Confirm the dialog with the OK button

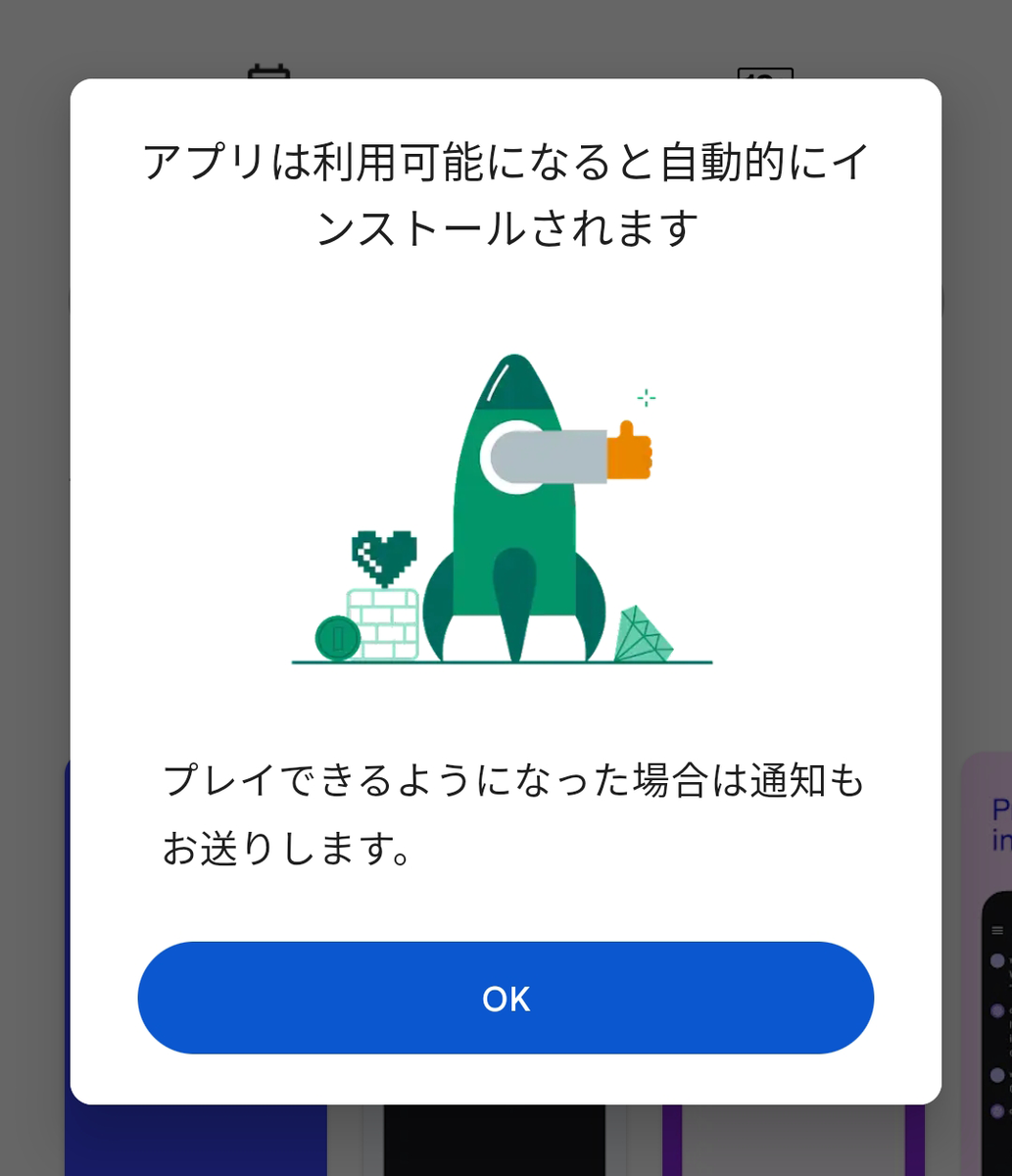[506, 998]
